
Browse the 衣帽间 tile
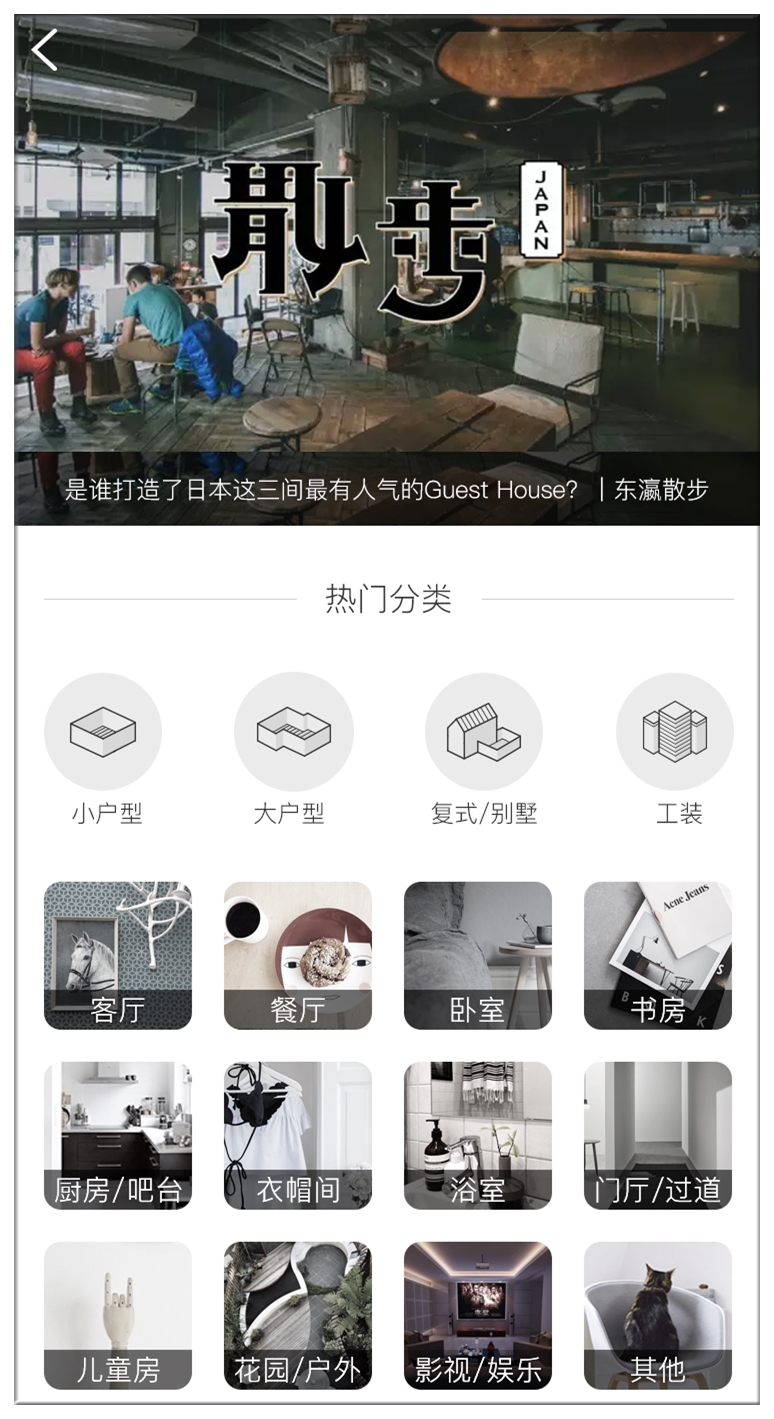point(298,1136)
